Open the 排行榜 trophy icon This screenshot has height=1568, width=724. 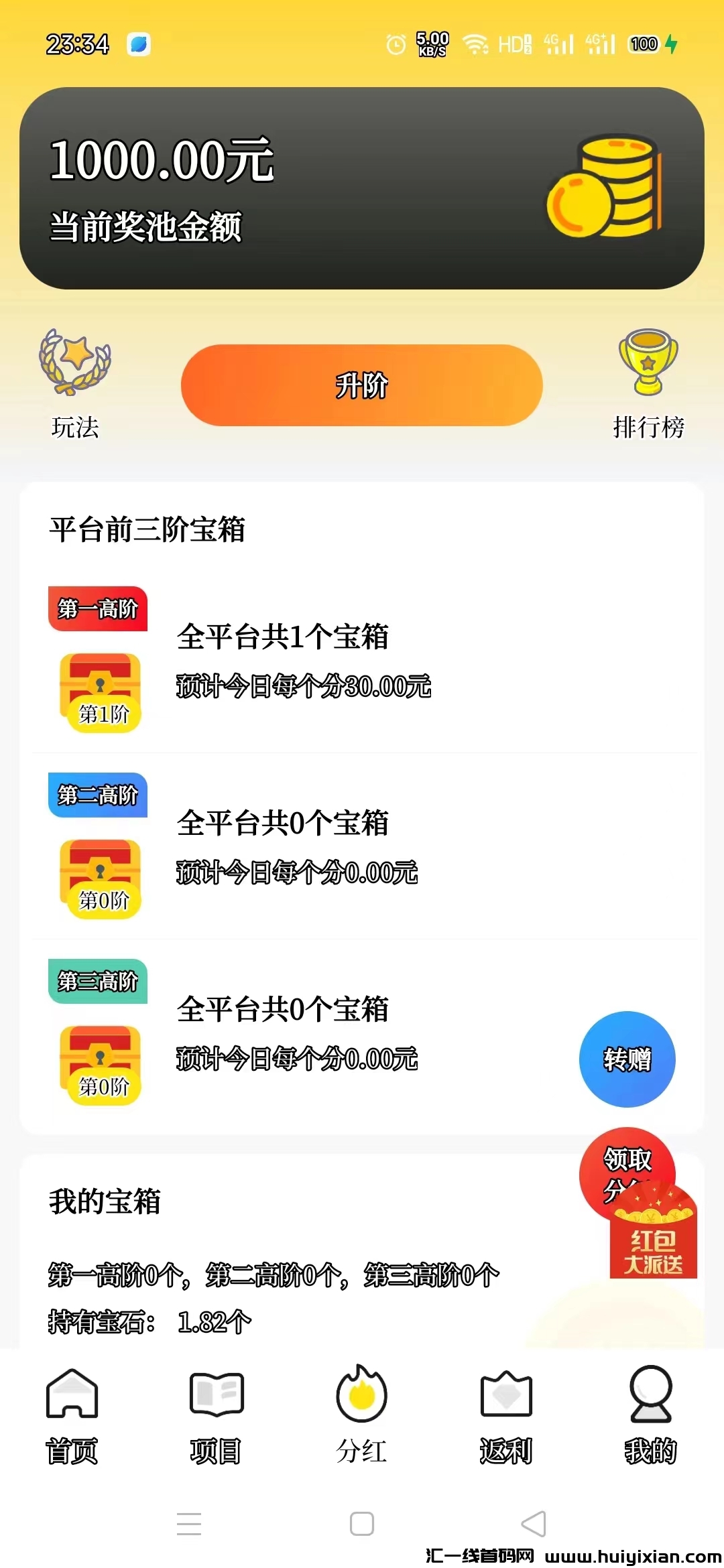(647, 365)
